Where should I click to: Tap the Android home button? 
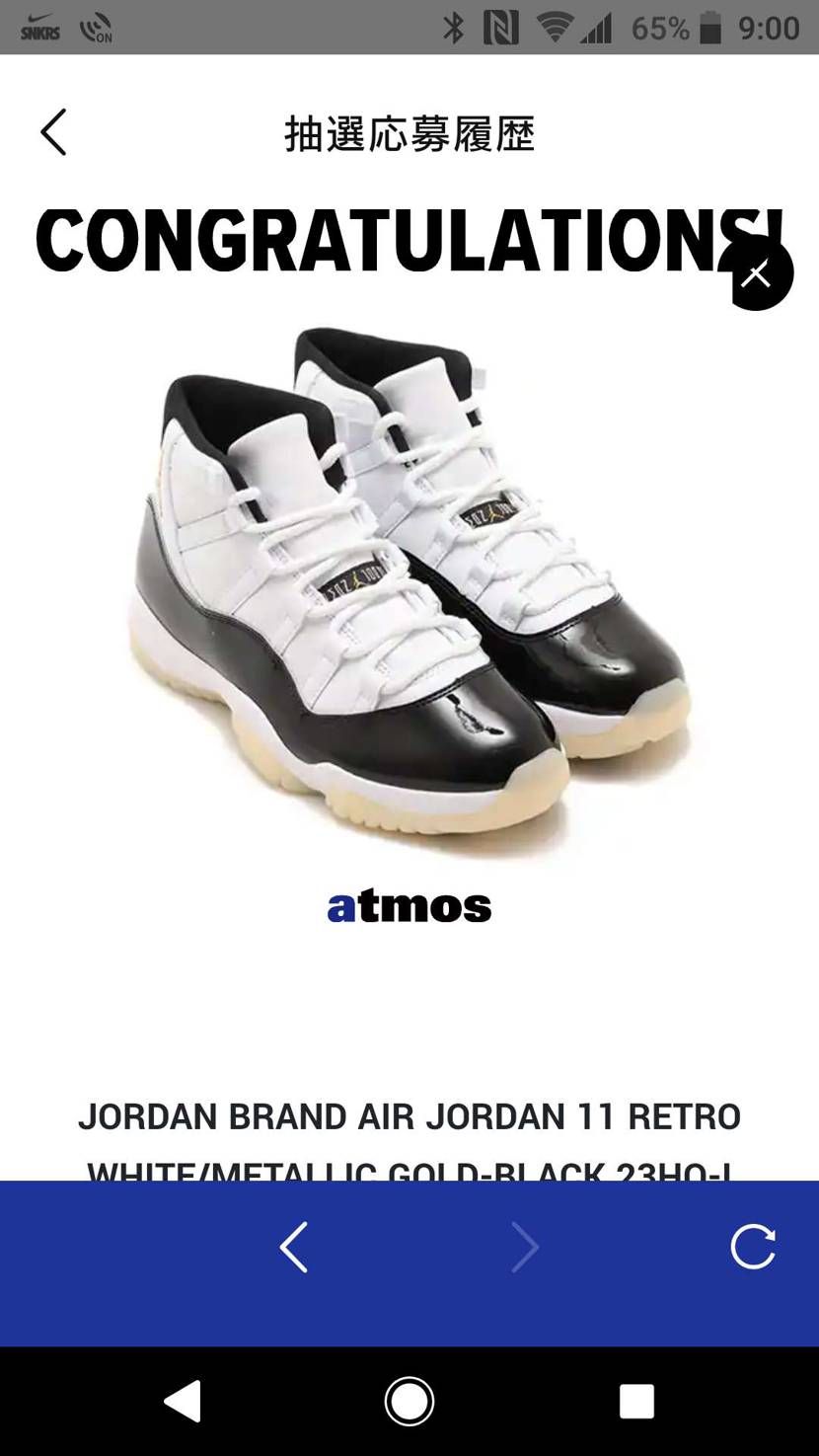[409, 1401]
